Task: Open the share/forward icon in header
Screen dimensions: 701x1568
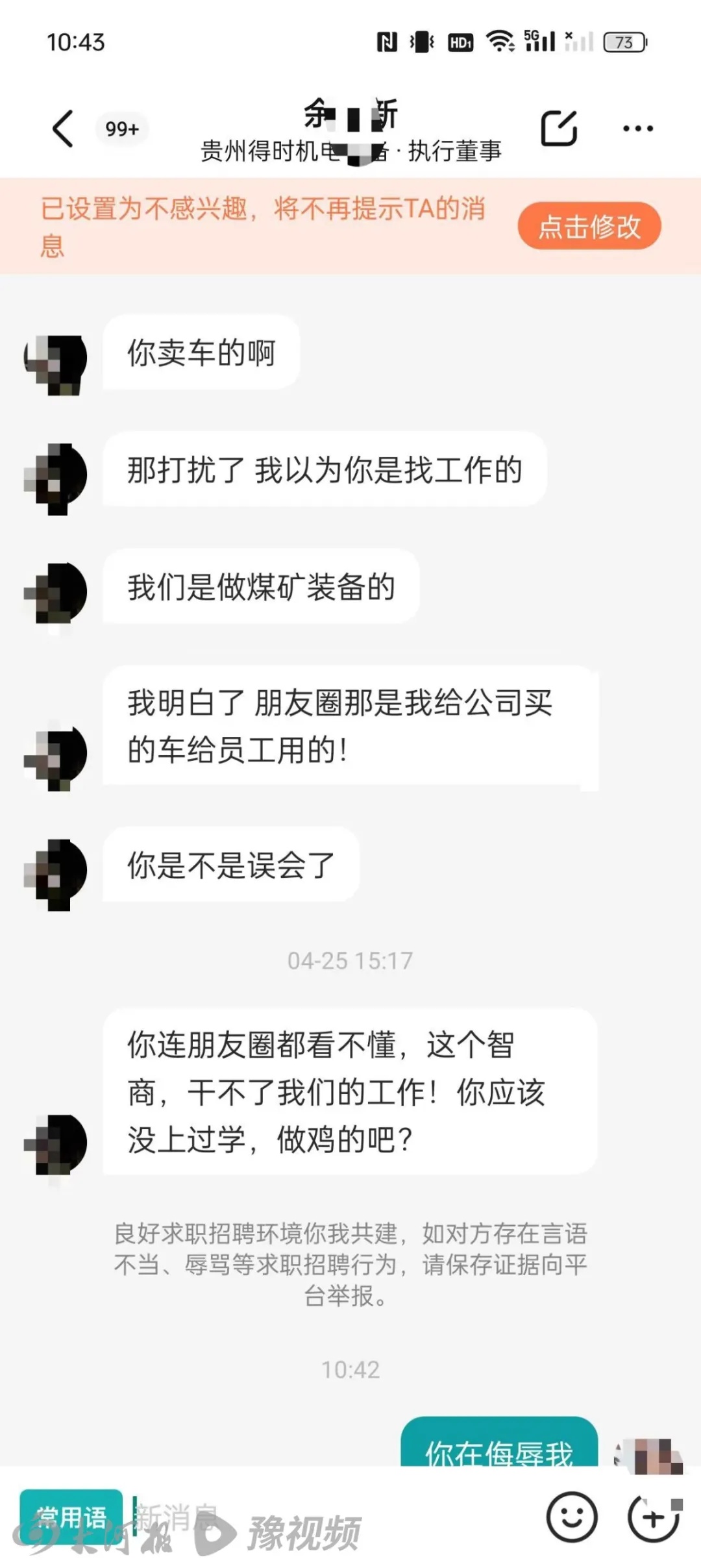Action: (560, 128)
